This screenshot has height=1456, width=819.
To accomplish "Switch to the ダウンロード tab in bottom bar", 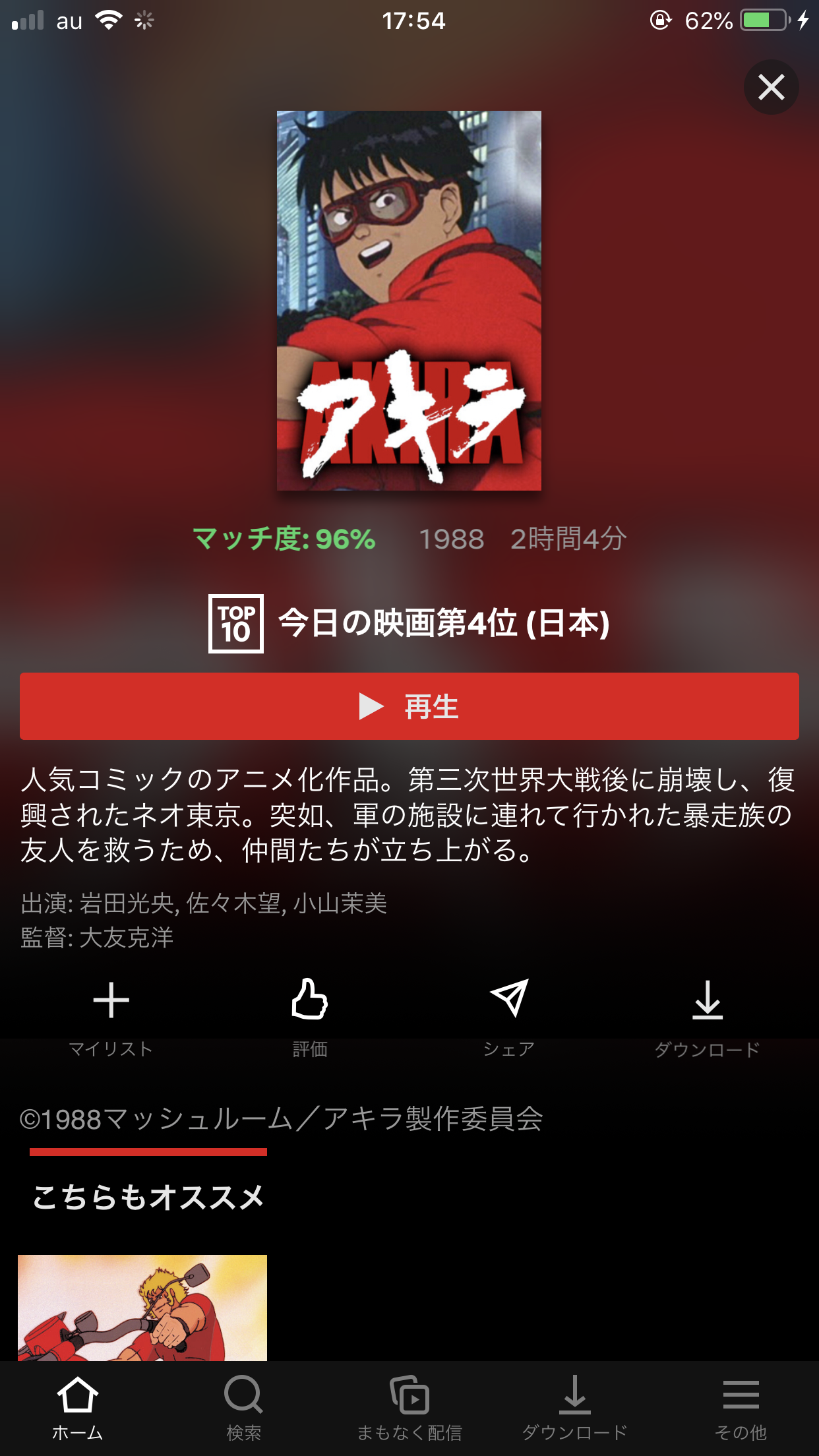I will point(574,1407).
